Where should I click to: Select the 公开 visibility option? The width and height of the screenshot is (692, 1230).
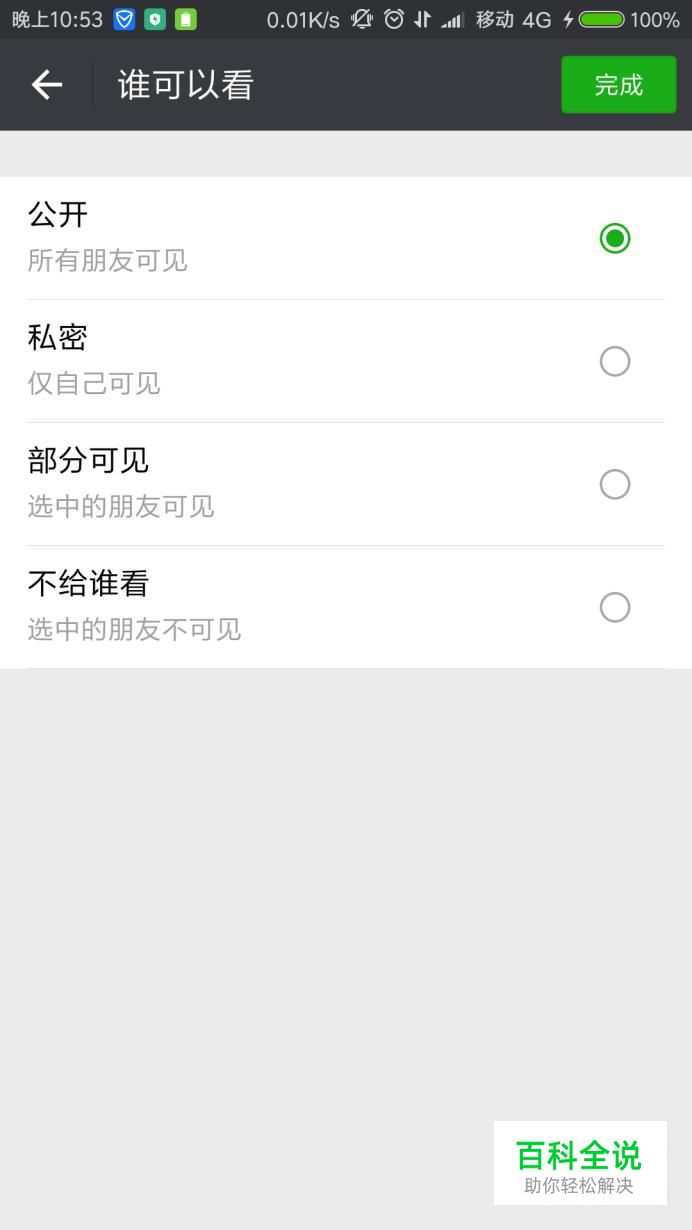pyautogui.click(x=346, y=238)
